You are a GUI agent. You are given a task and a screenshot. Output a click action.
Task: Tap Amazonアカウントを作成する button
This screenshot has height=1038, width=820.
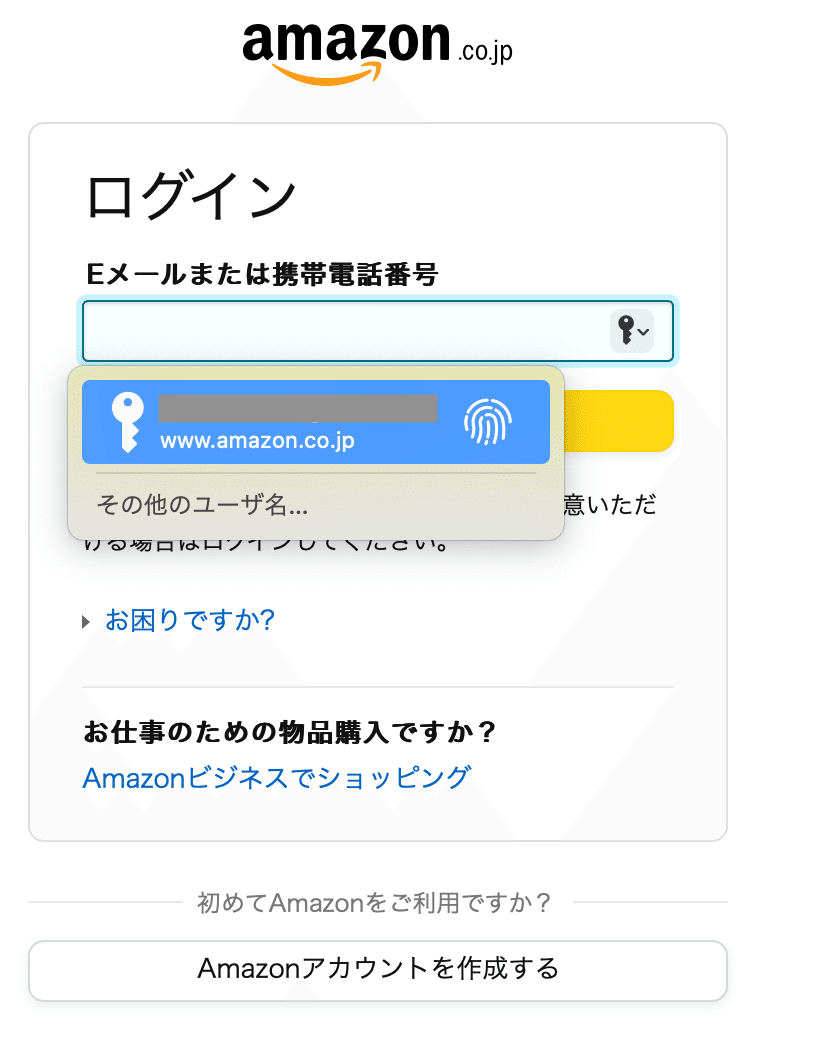(378, 969)
